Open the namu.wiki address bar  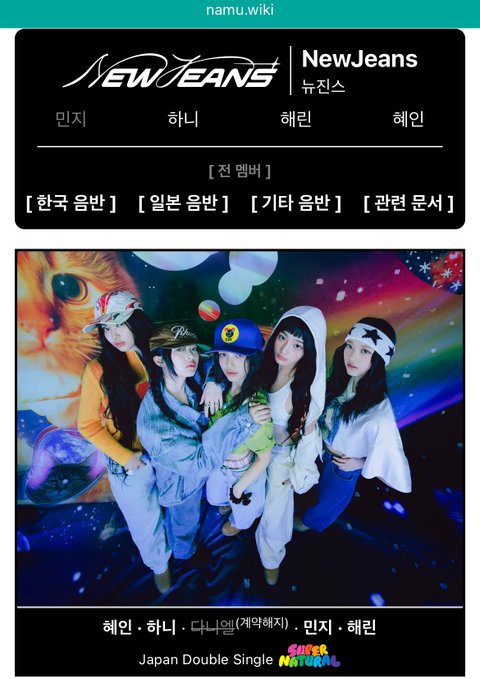(240, 10)
